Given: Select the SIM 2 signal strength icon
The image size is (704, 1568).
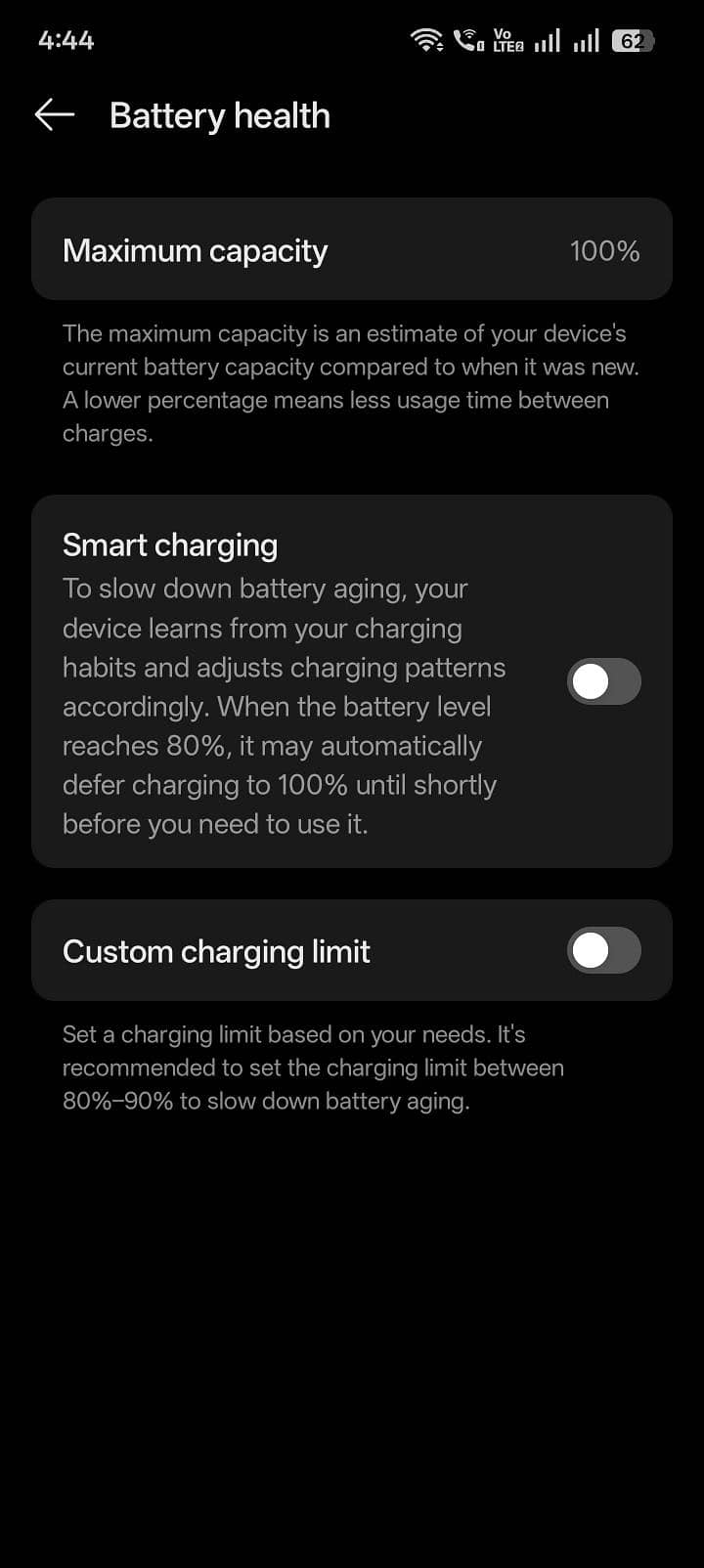Looking at the screenshot, I should click(585, 41).
